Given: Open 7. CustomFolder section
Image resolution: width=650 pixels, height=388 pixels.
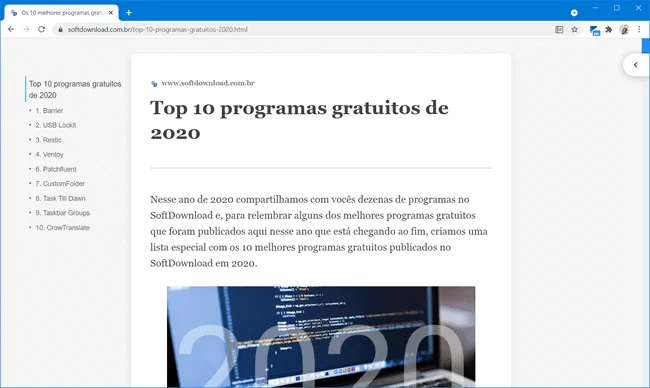Looking at the screenshot, I should [x=60, y=184].
